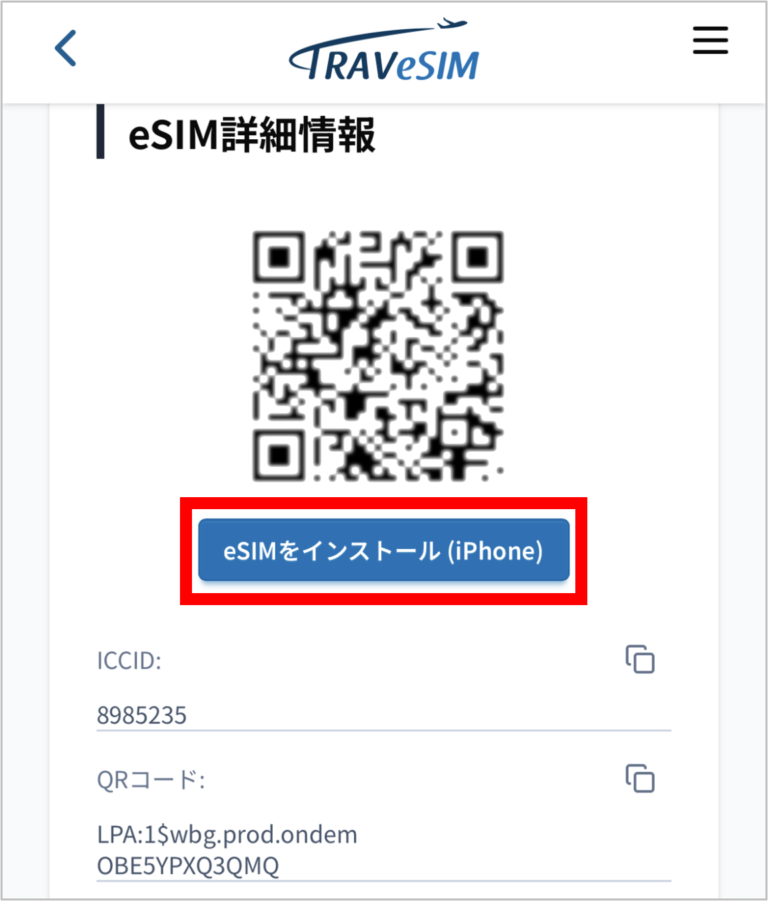768x901 pixels.
Task: Open the hamburger menu
Action: pyautogui.click(x=710, y=41)
